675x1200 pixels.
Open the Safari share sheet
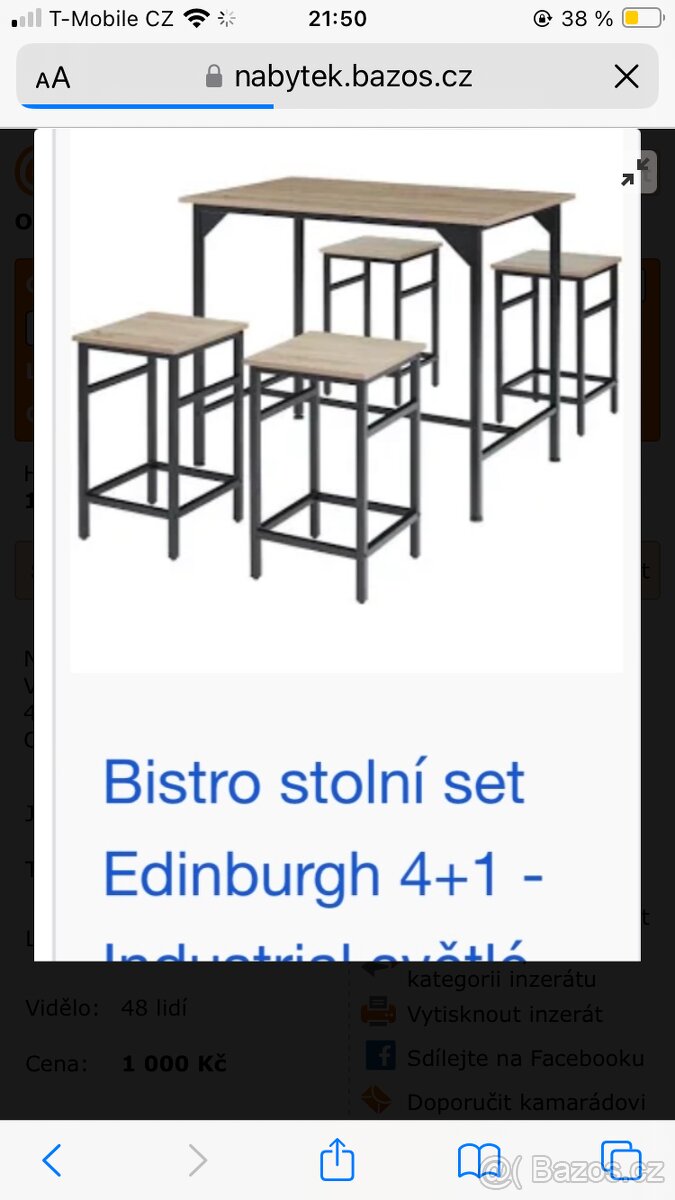(x=337, y=1160)
